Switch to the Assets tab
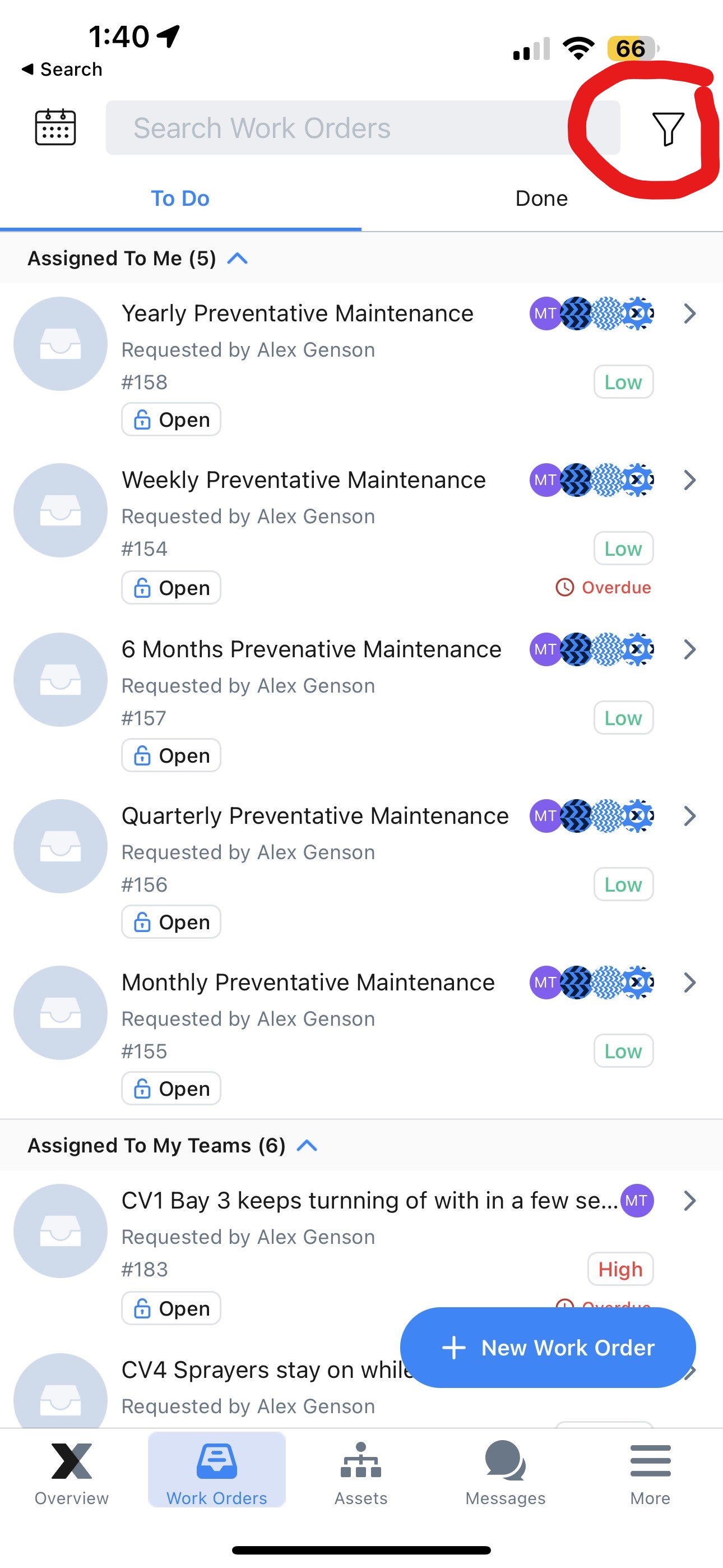This screenshot has height=1568, width=723. coord(361,1473)
